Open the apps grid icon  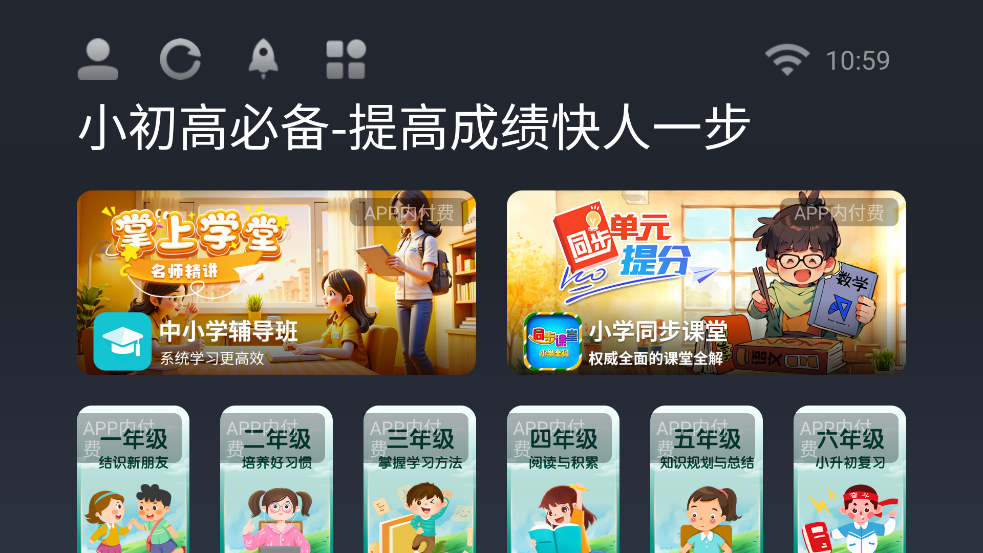pos(346,60)
